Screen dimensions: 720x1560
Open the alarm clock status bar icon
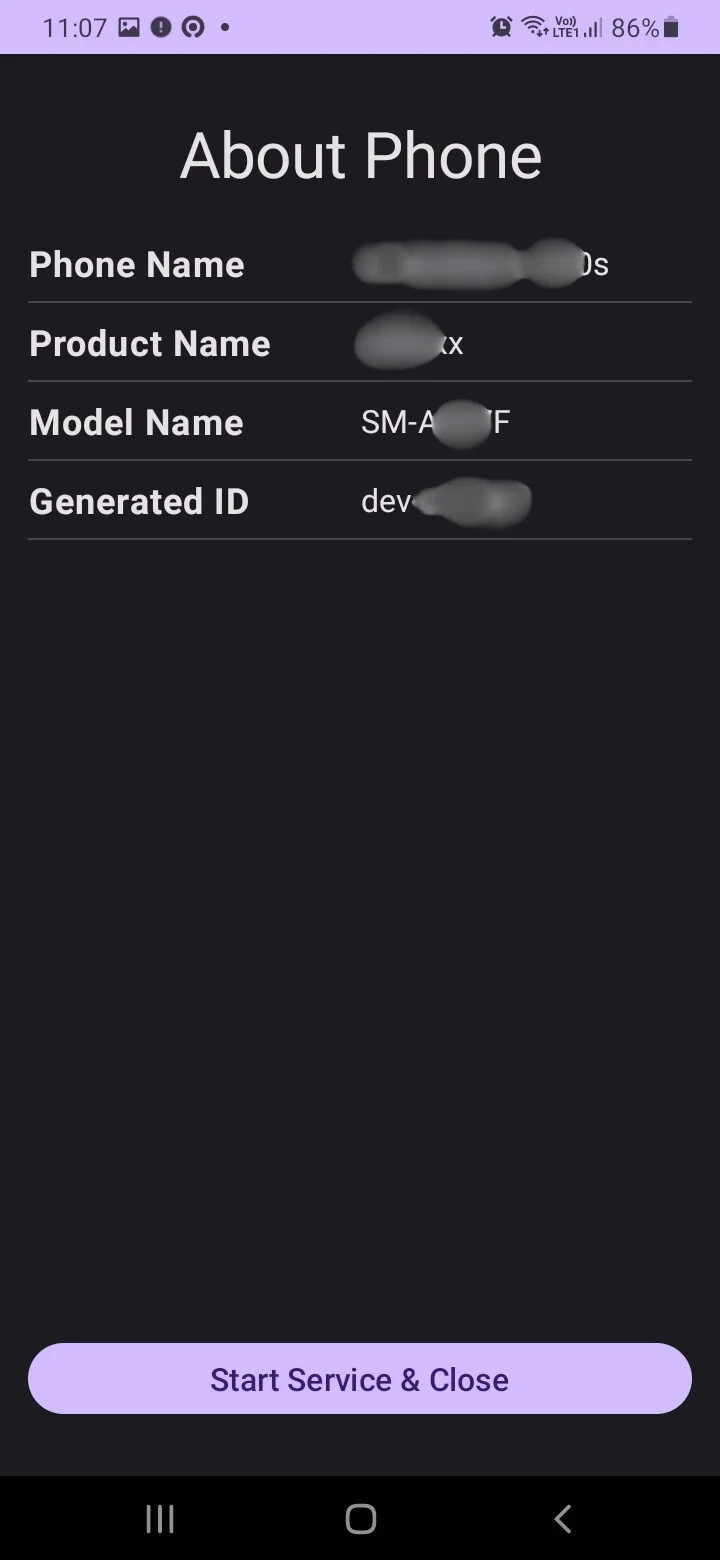pyautogui.click(x=500, y=27)
